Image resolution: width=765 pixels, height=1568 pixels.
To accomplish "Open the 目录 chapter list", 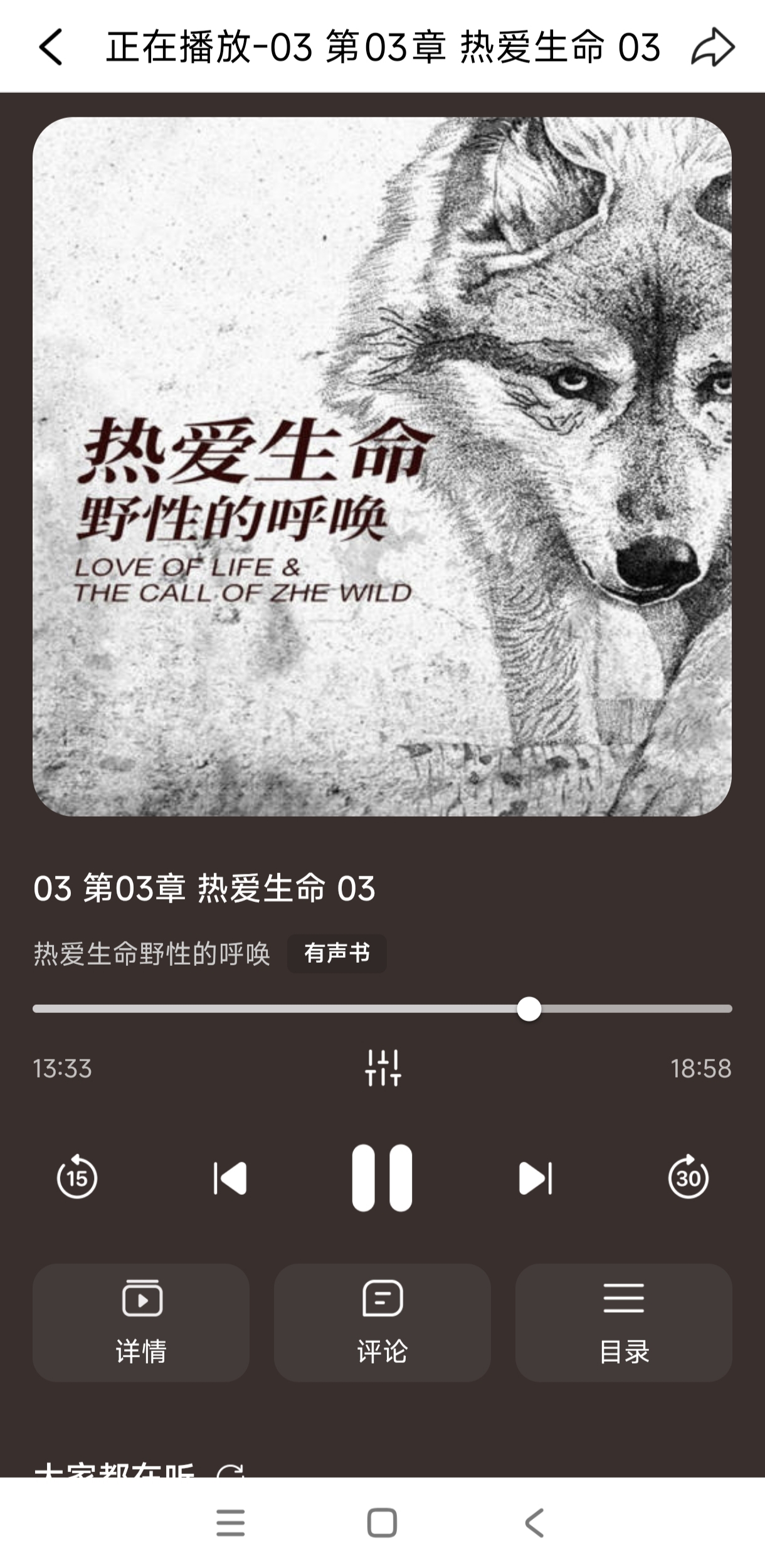I will 623,1322.
